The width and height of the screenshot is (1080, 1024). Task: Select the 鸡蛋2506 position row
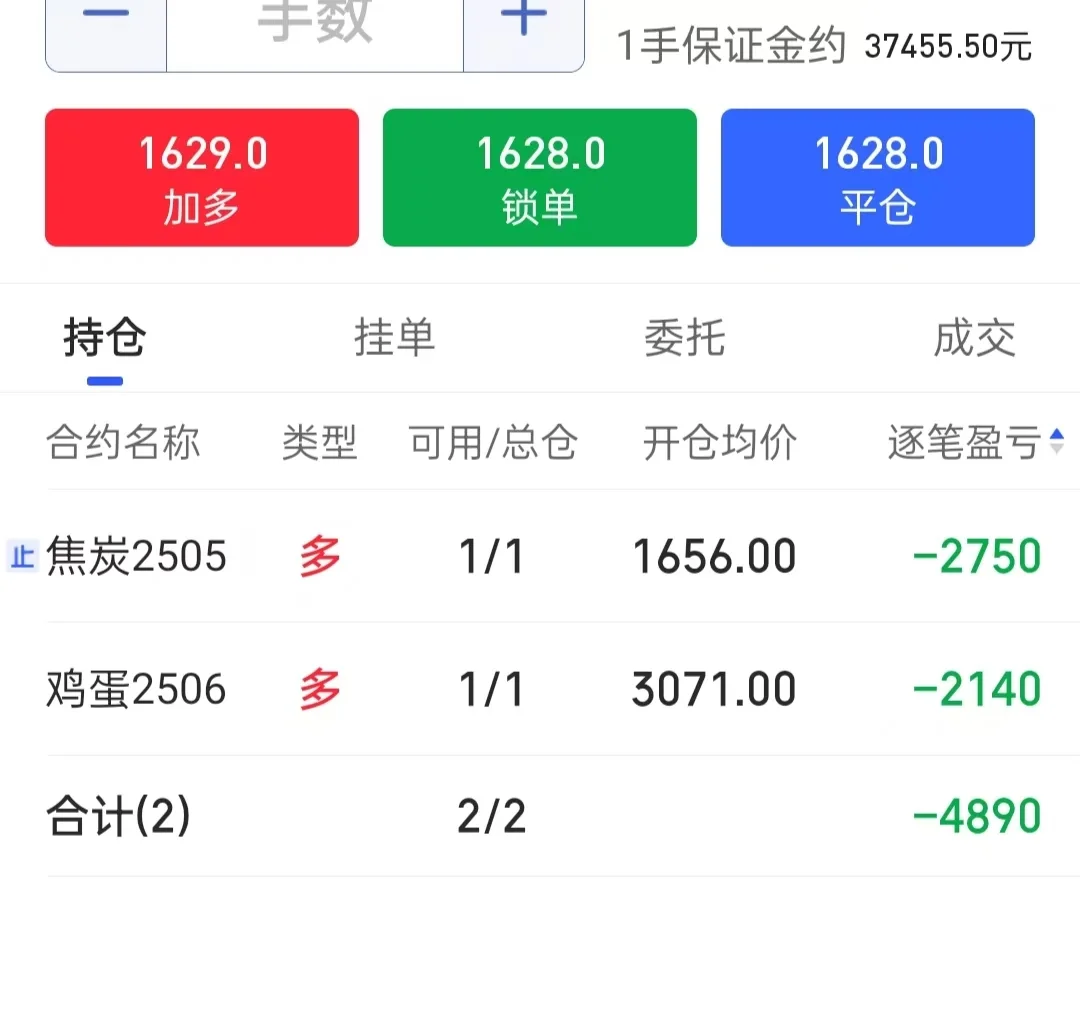[x=540, y=689]
